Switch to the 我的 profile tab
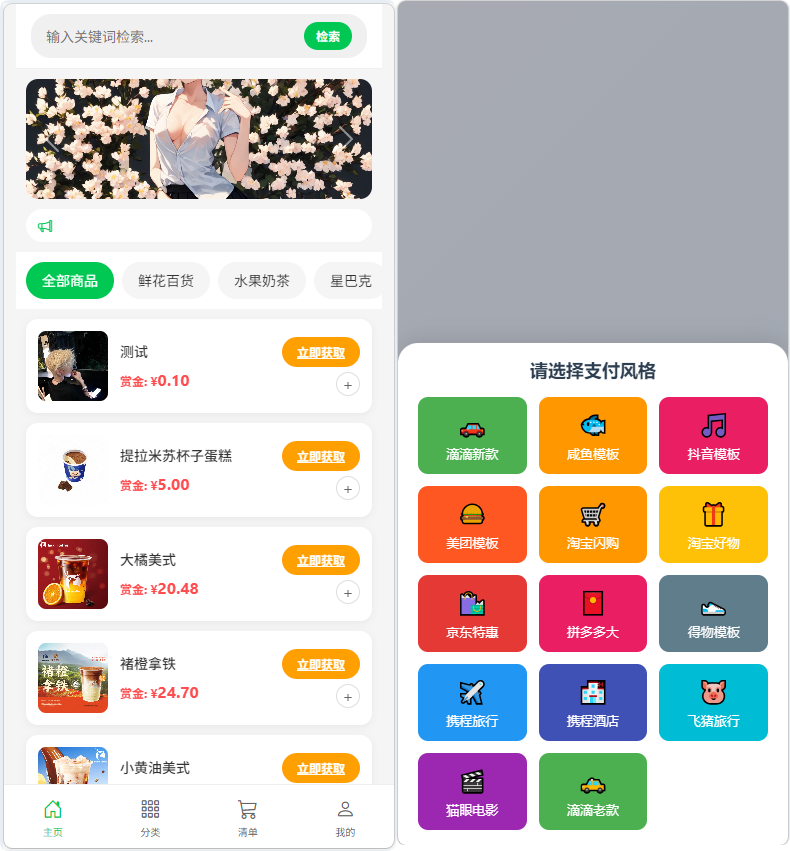790x851 pixels. click(x=345, y=815)
